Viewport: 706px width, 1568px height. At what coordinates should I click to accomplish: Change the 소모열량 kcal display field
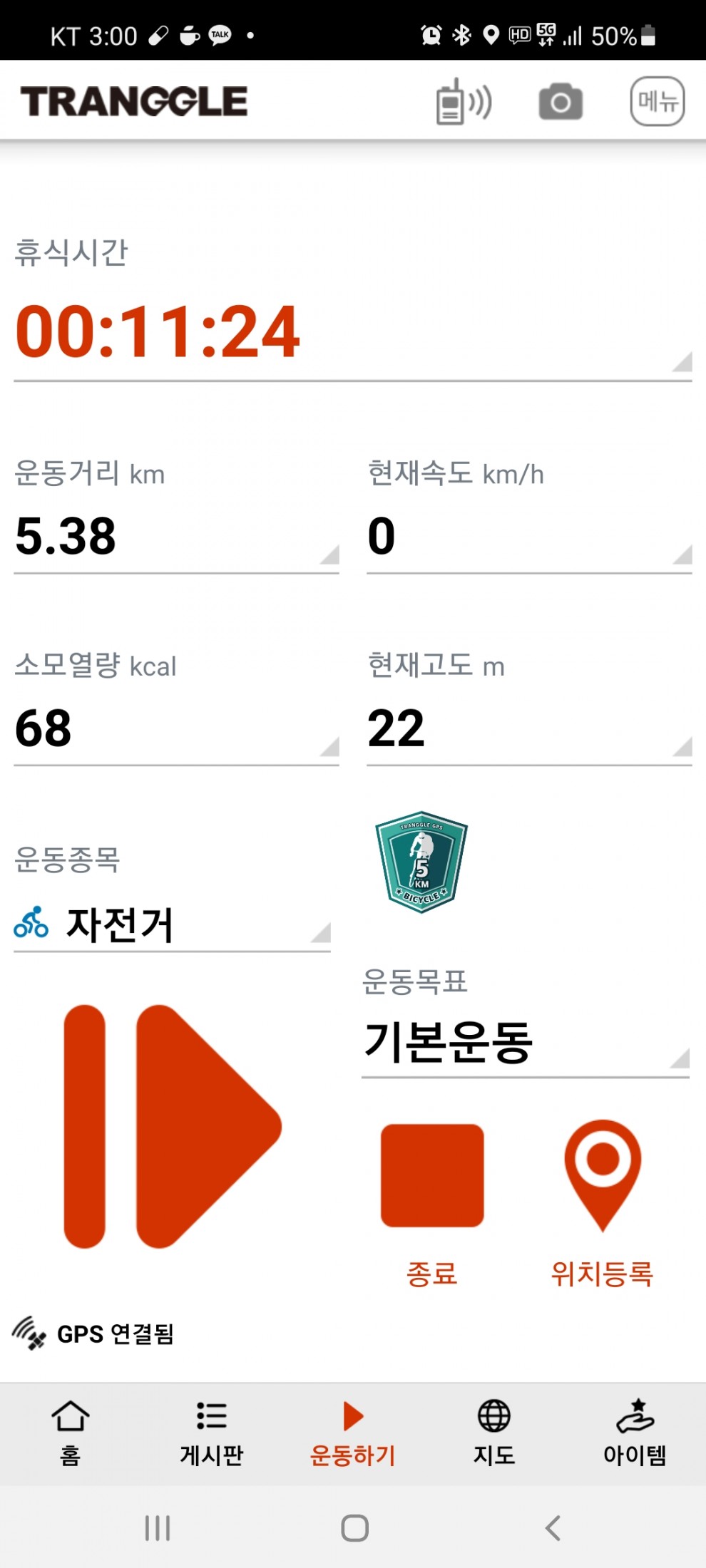(x=176, y=729)
